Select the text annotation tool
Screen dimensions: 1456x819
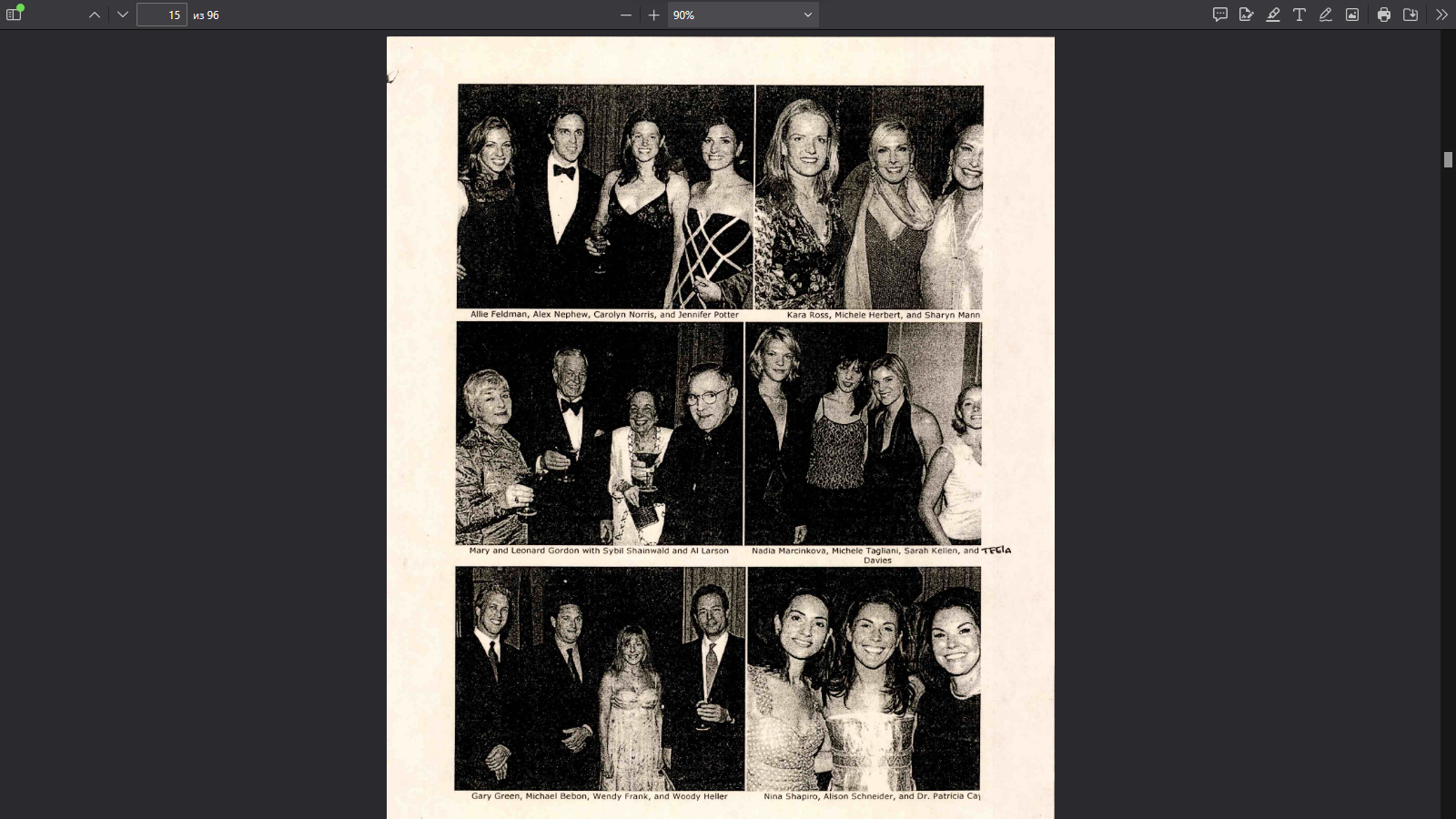pyautogui.click(x=1299, y=15)
